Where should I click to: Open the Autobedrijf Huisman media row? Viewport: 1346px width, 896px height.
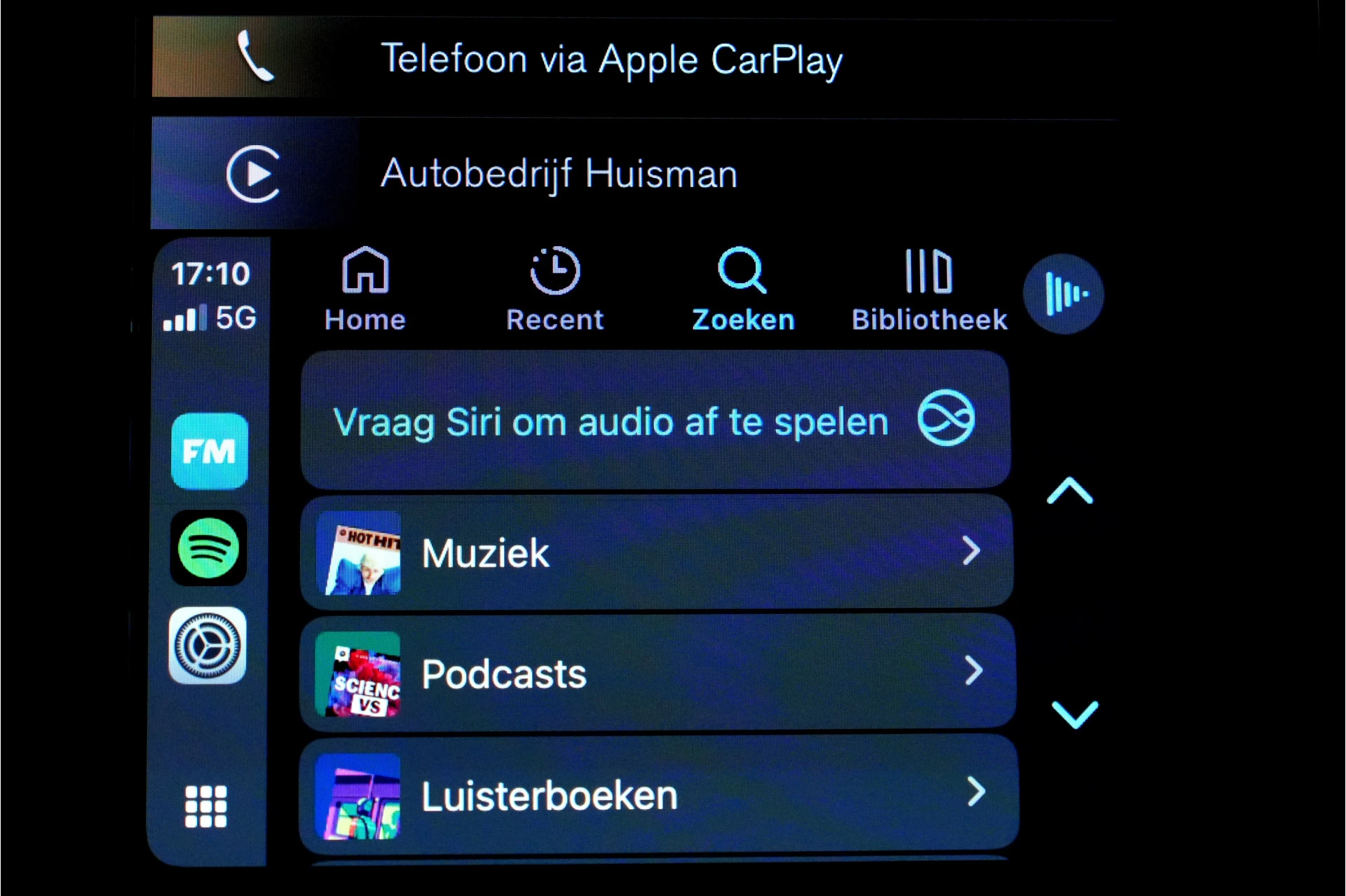[x=557, y=174]
